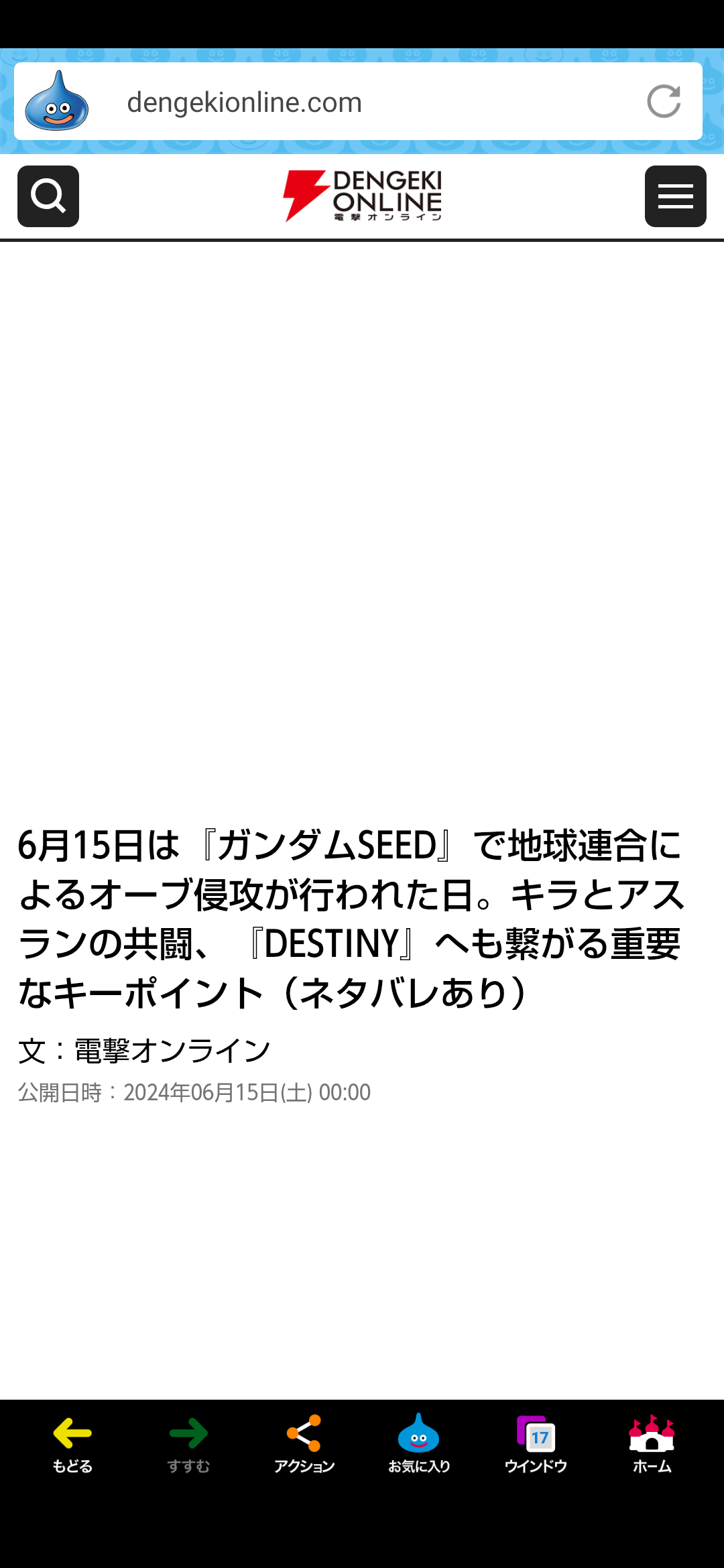This screenshot has height=1568, width=724.
Task: Tap the slime icon beside the URL
Action: click(x=56, y=101)
